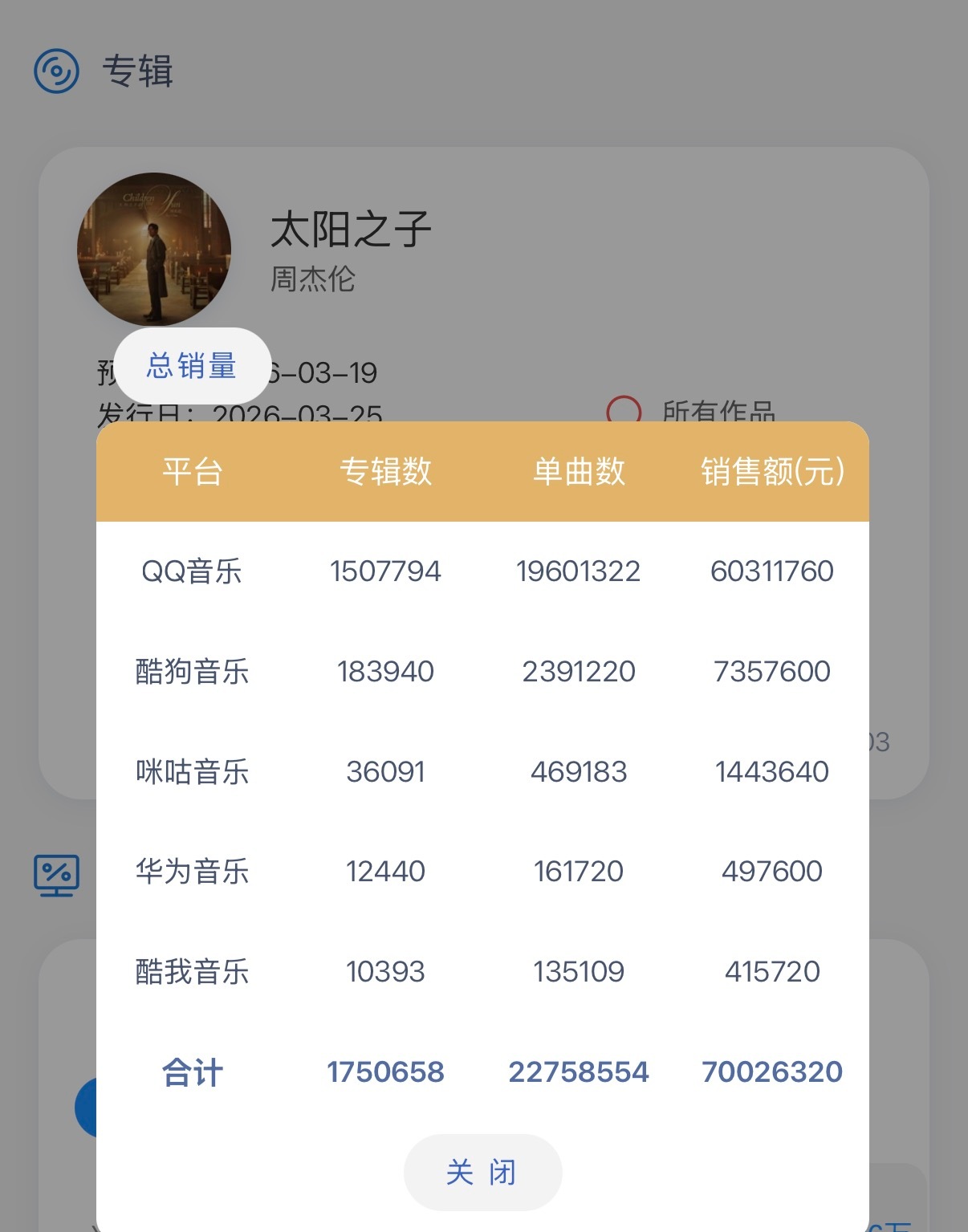
Task: Select the 华为音乐 platform row
Action: coord(190,872)
